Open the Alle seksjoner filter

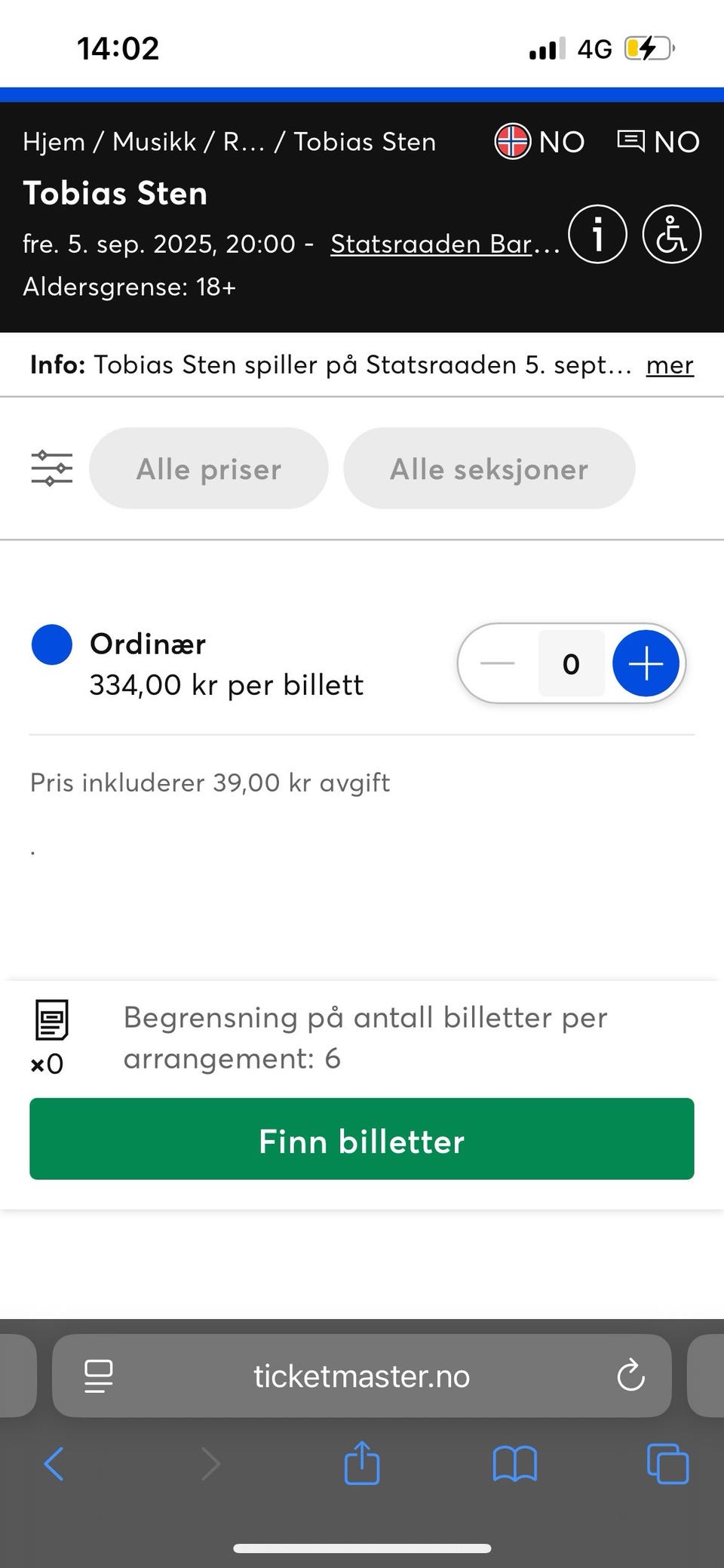(488, 469)
